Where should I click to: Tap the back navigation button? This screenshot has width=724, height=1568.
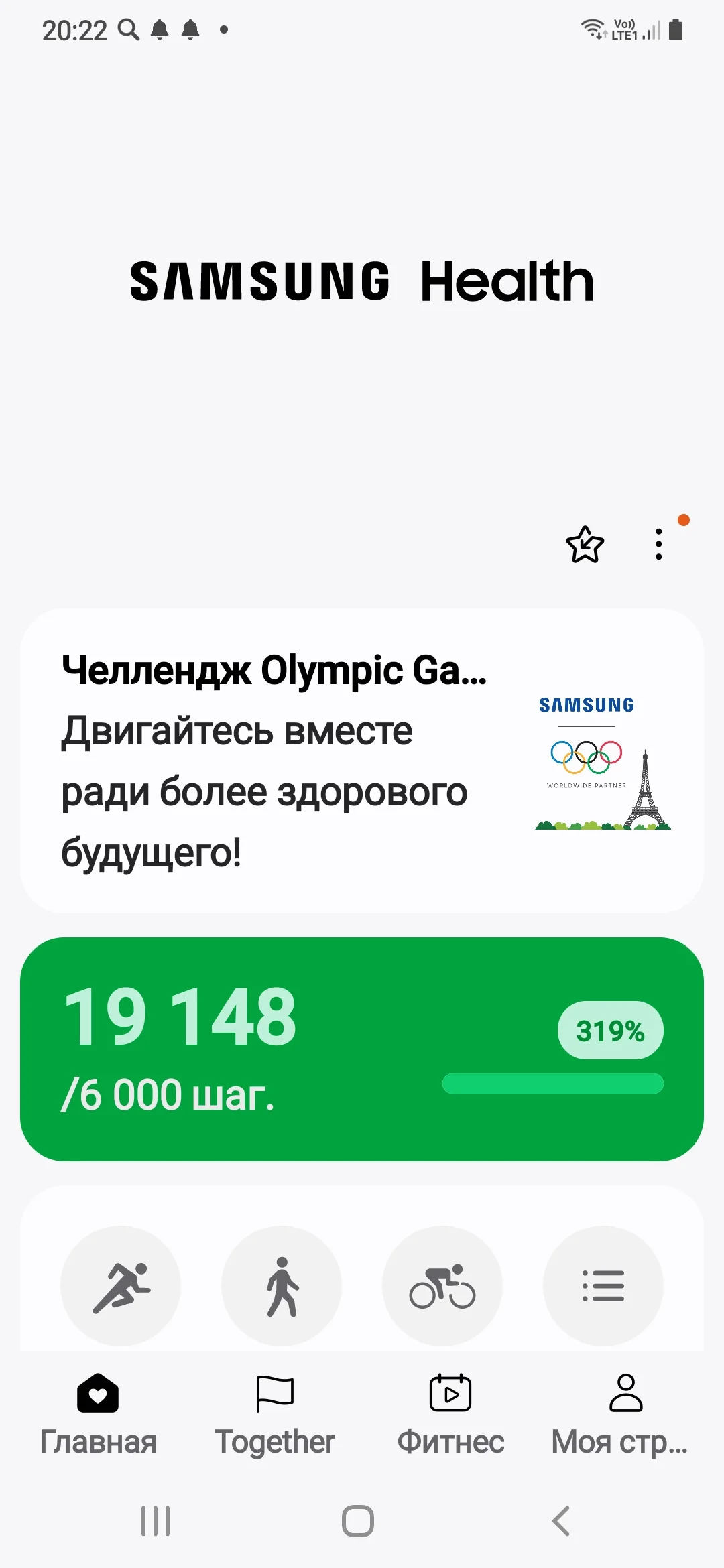561,1520
